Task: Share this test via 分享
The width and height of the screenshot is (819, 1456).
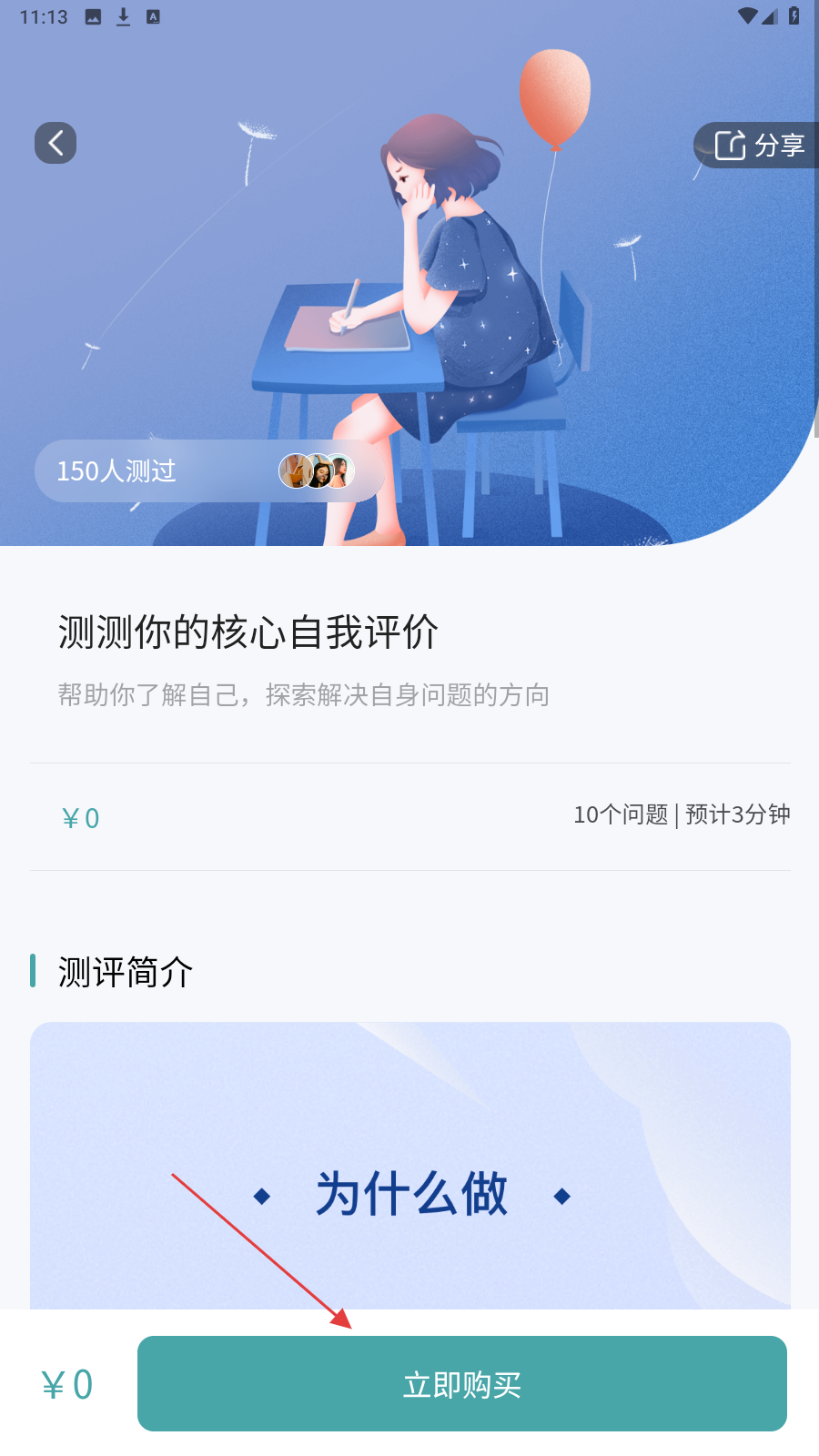Action: [x=759, y=145]
